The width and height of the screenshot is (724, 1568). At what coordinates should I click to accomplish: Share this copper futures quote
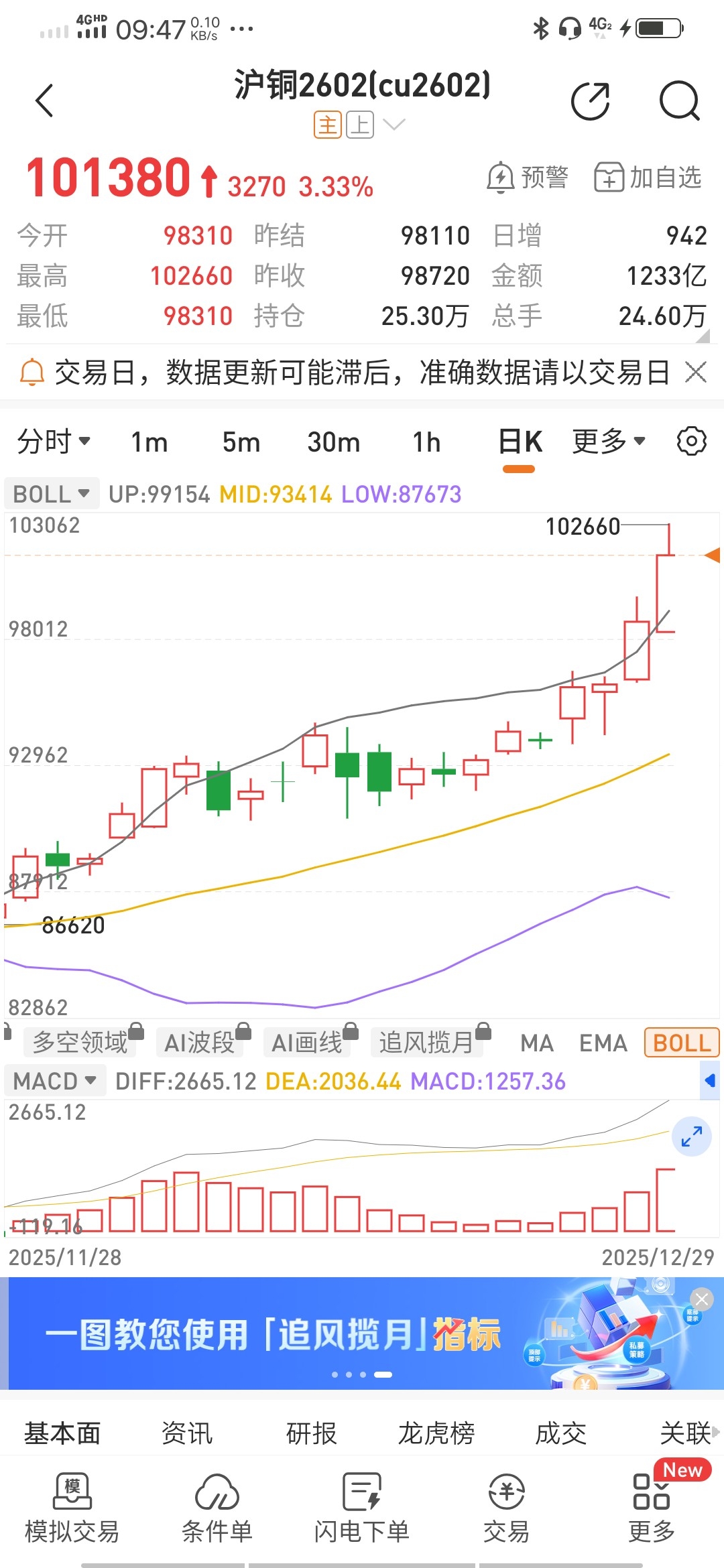pos(591,102)
